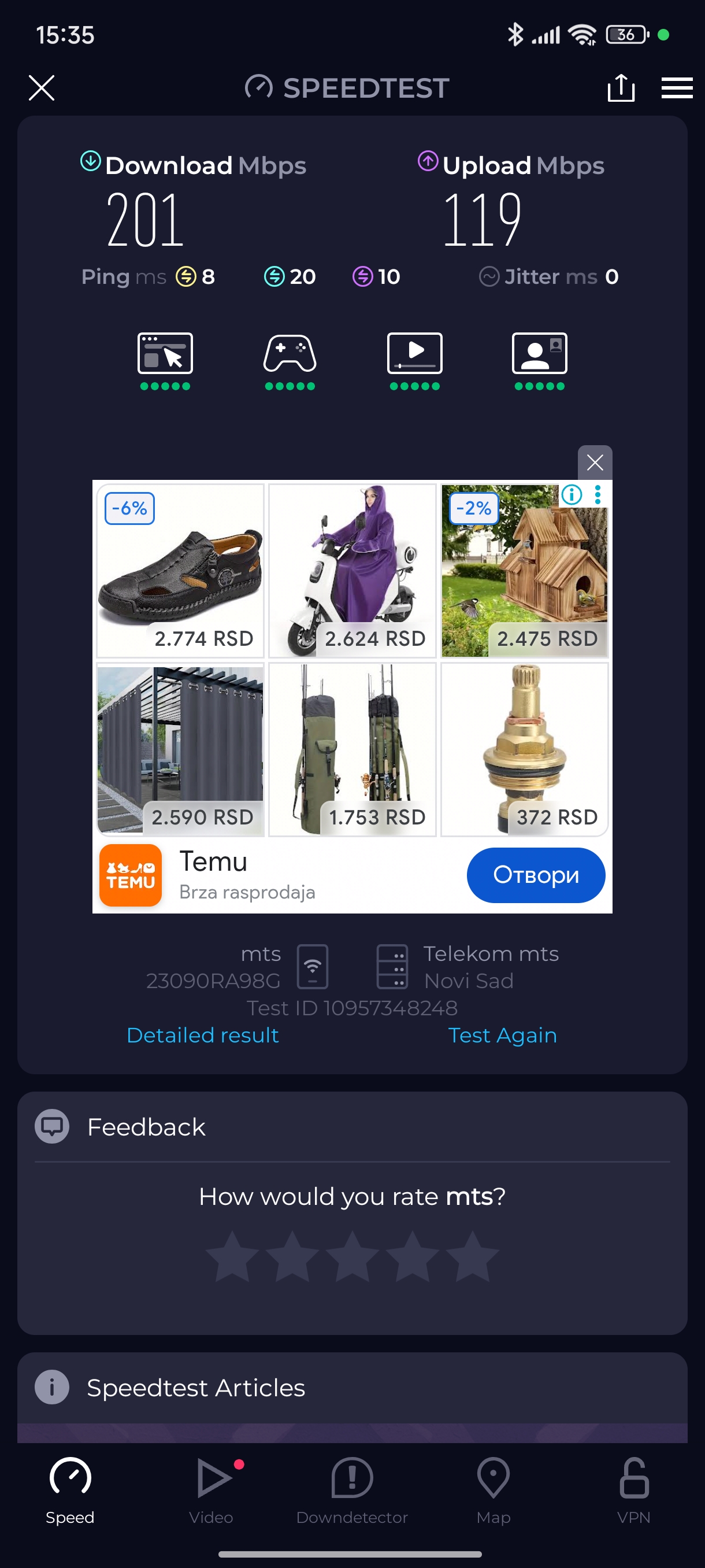This screenshot has height=1568, width=705.
Task: Rate mts five stars
Action: [472, 1256]
